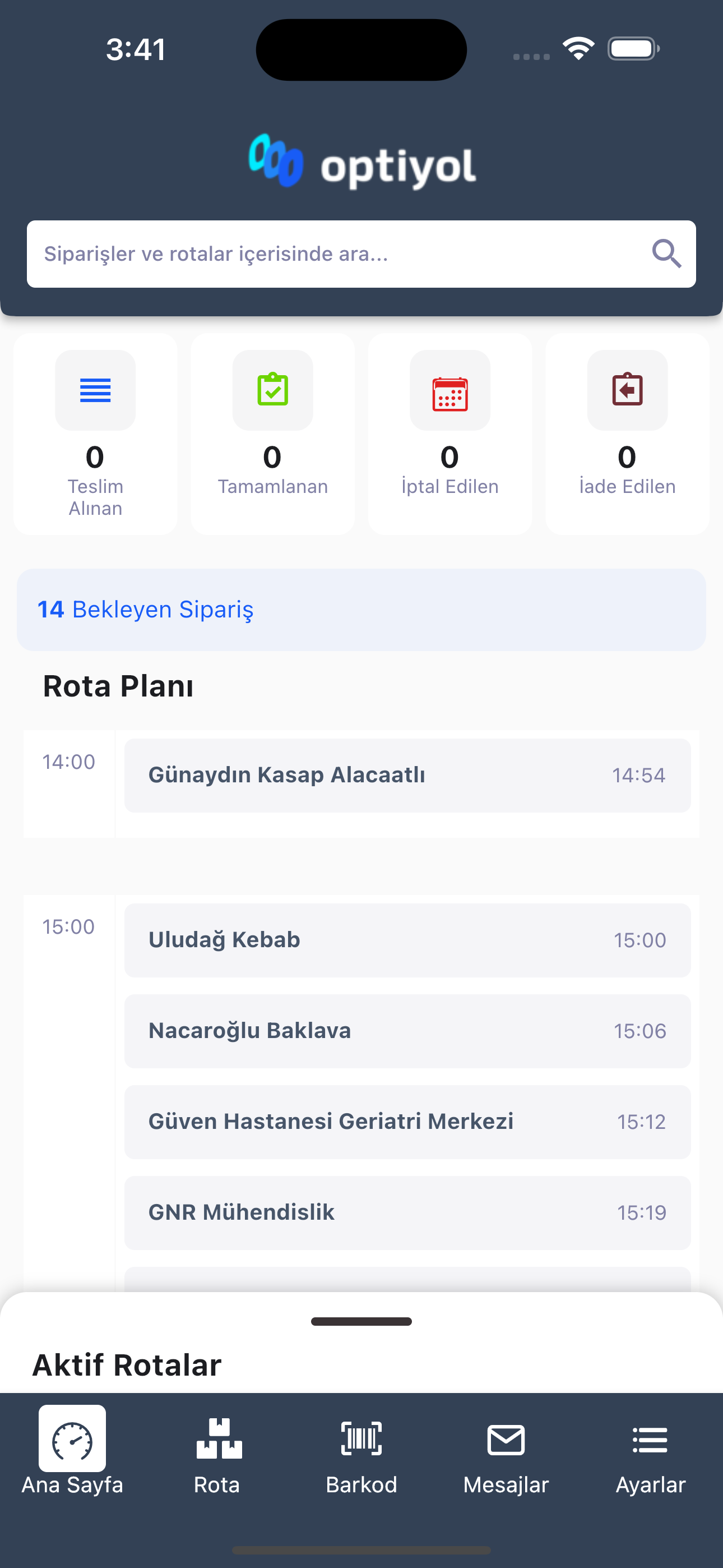Open the İptal Edilen card
723x1568 pixels.
click(449, 433)
